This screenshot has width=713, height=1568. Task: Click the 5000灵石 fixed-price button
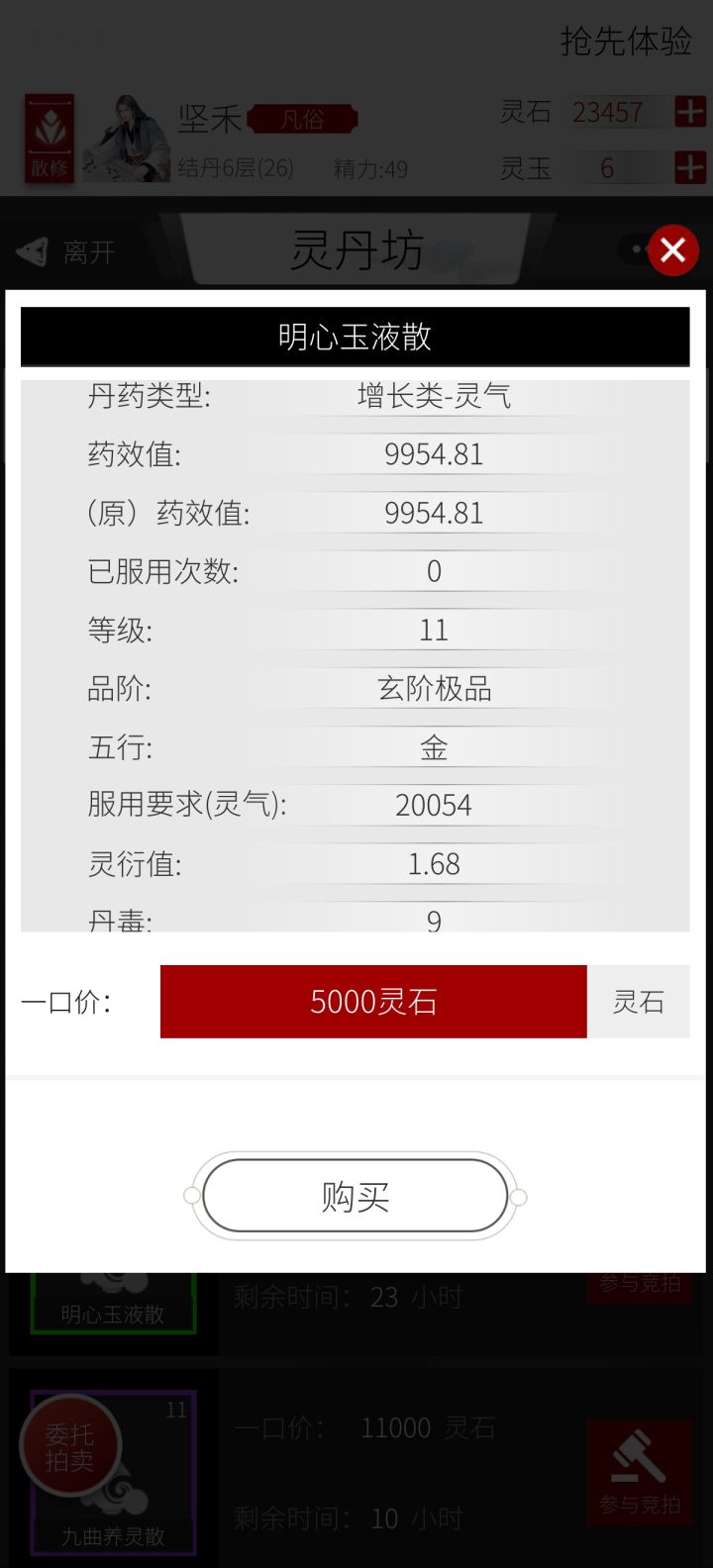coord(372,1001)
